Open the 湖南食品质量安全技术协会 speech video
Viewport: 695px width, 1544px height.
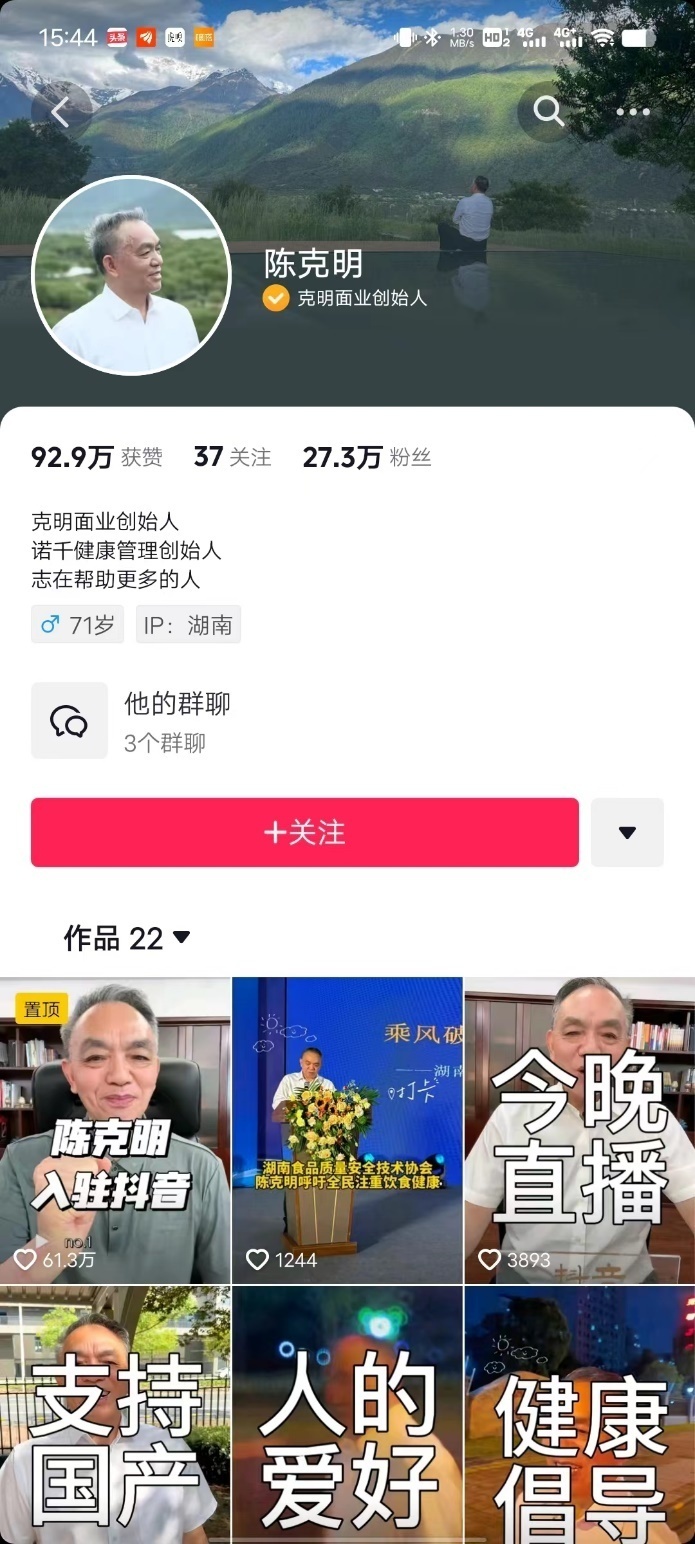click(x=347, y=1130)
